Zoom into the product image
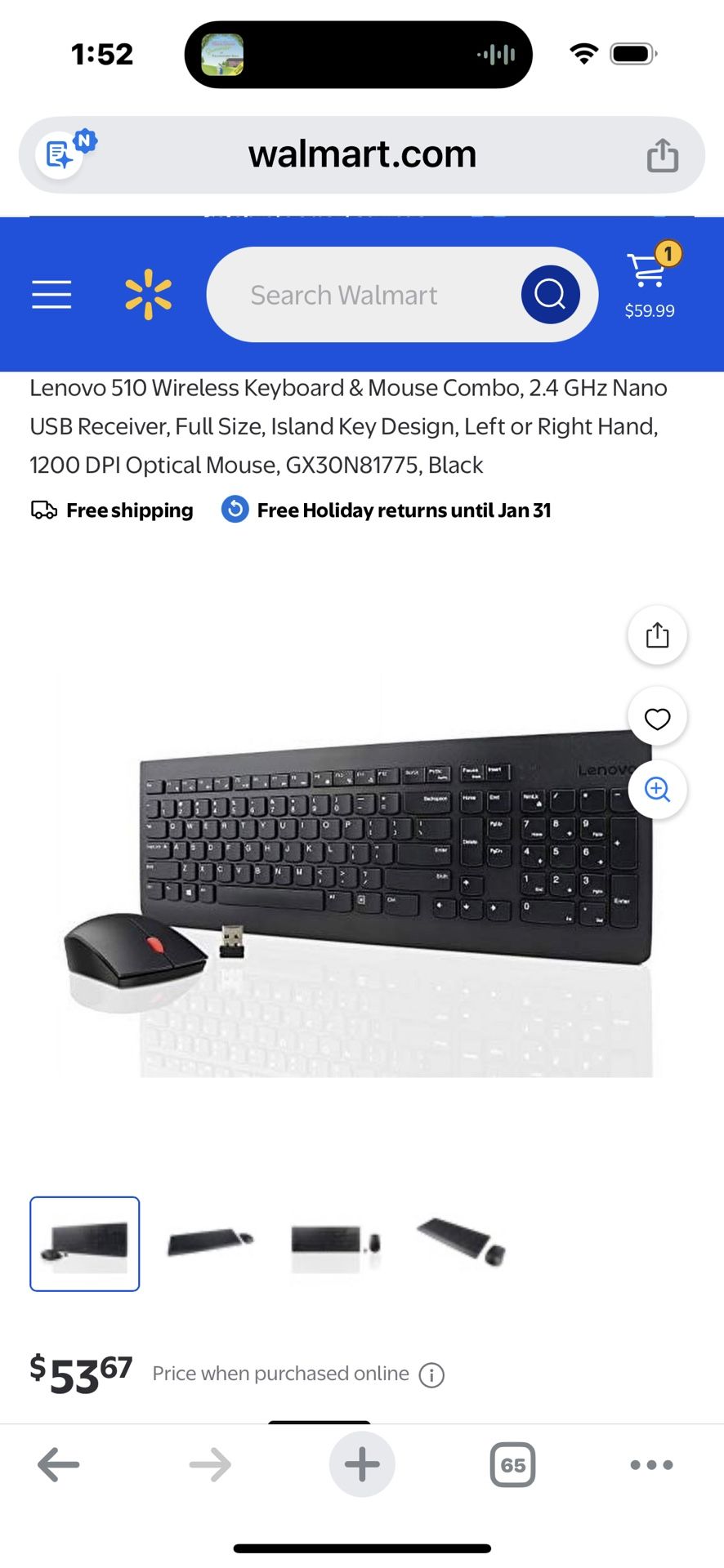Viewport: 724px width, 1568px height. coord(657,789)
